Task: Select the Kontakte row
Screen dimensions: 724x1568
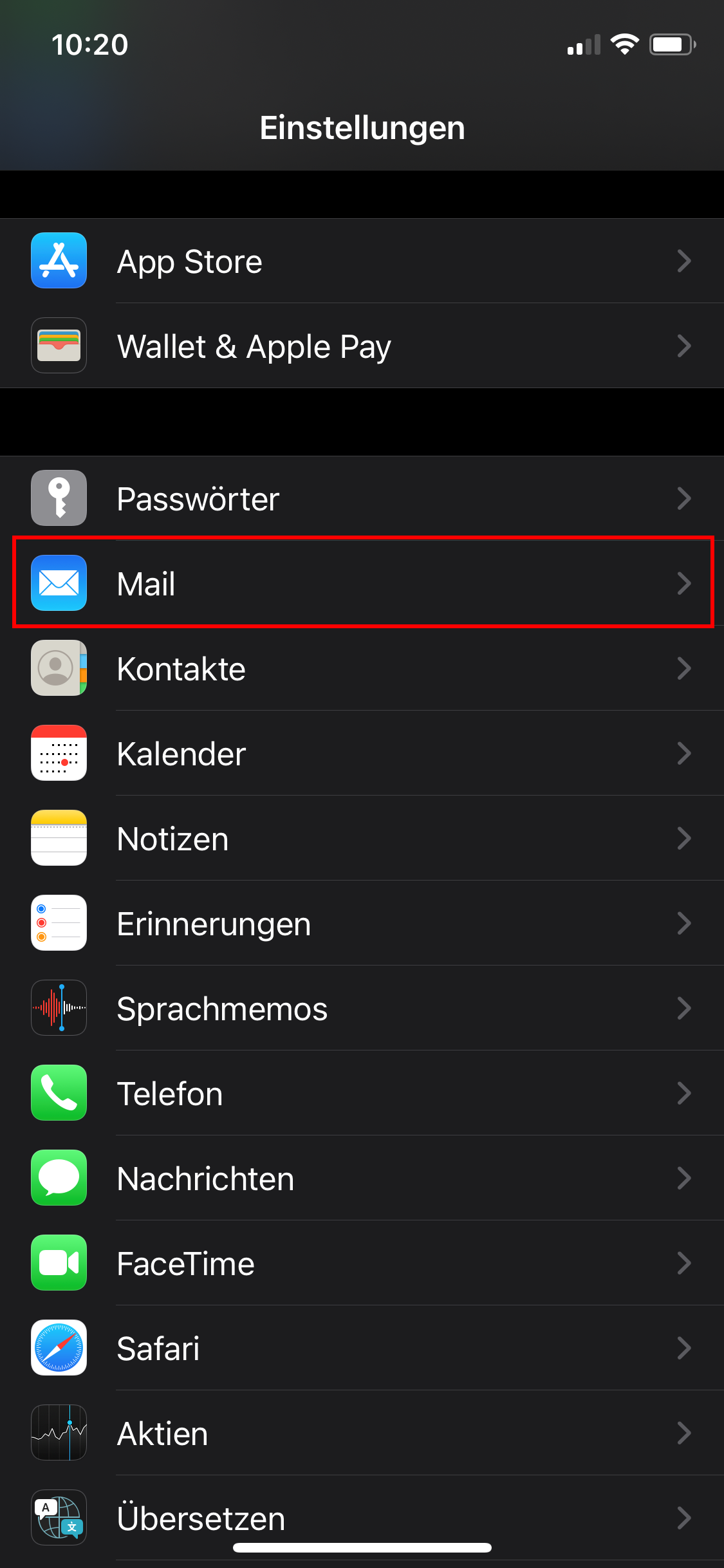Action: pos(362,668)
